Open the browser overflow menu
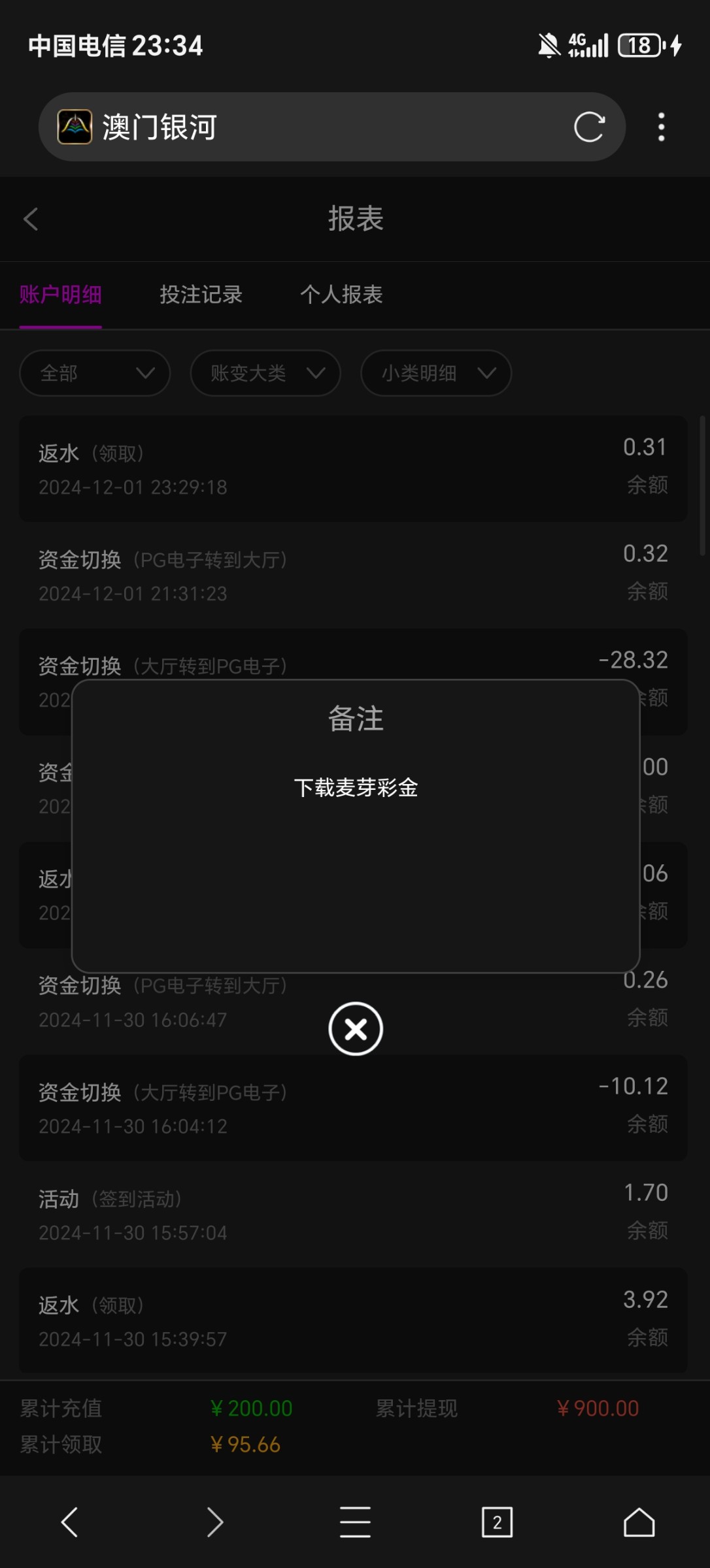710x1568 pixels. 661,127
